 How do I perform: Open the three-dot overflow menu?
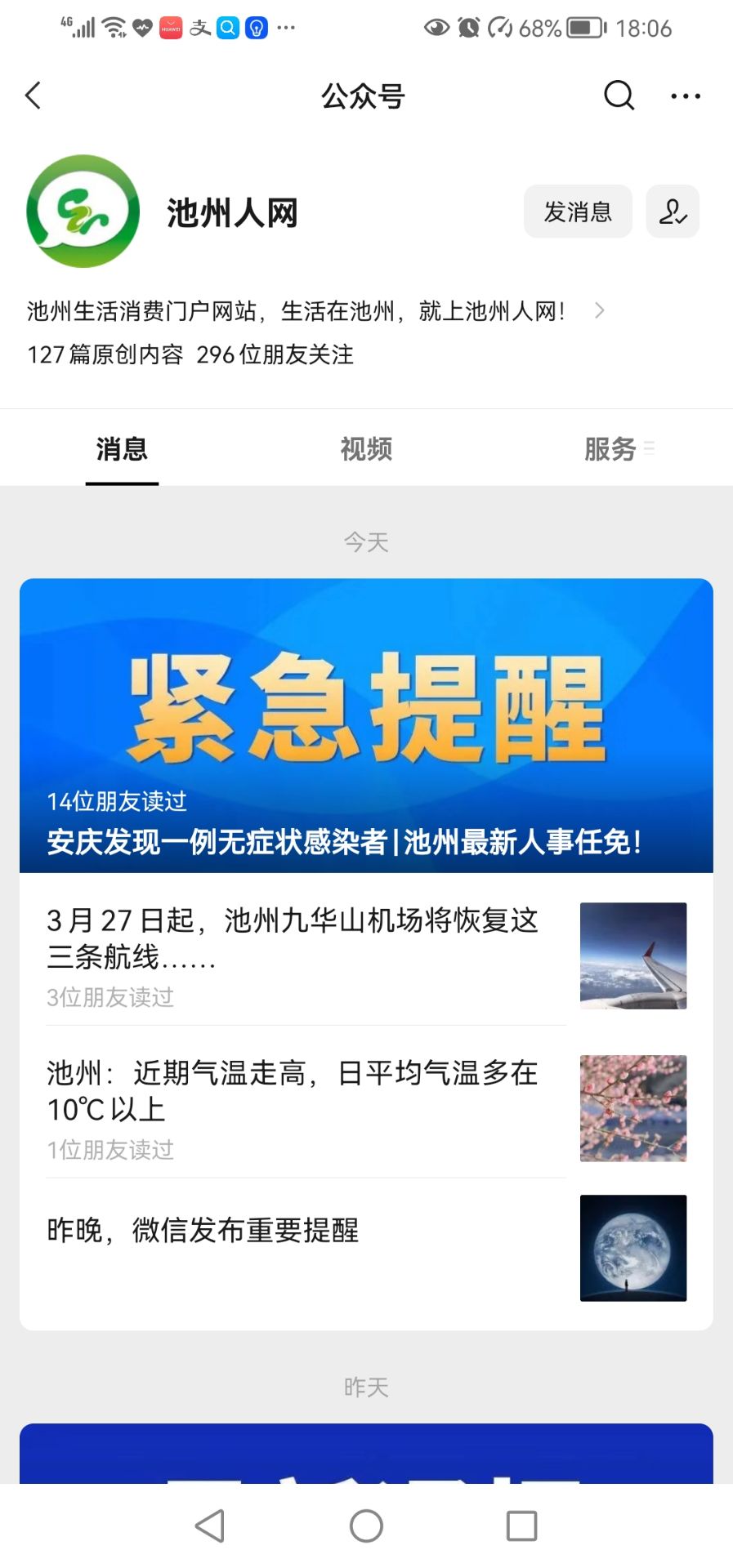pos(685,96)
